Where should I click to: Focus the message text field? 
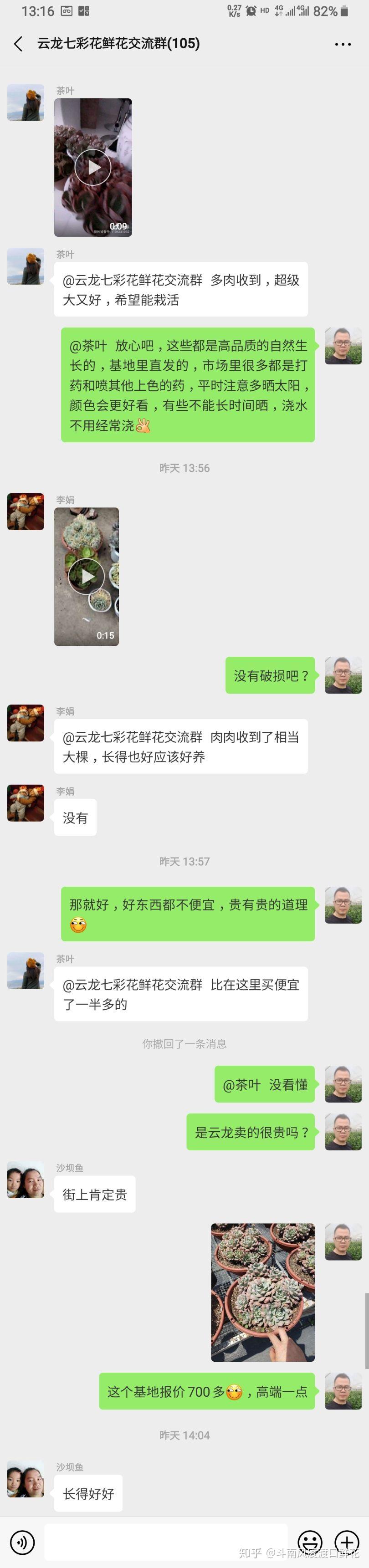(x=166, y=1542)
